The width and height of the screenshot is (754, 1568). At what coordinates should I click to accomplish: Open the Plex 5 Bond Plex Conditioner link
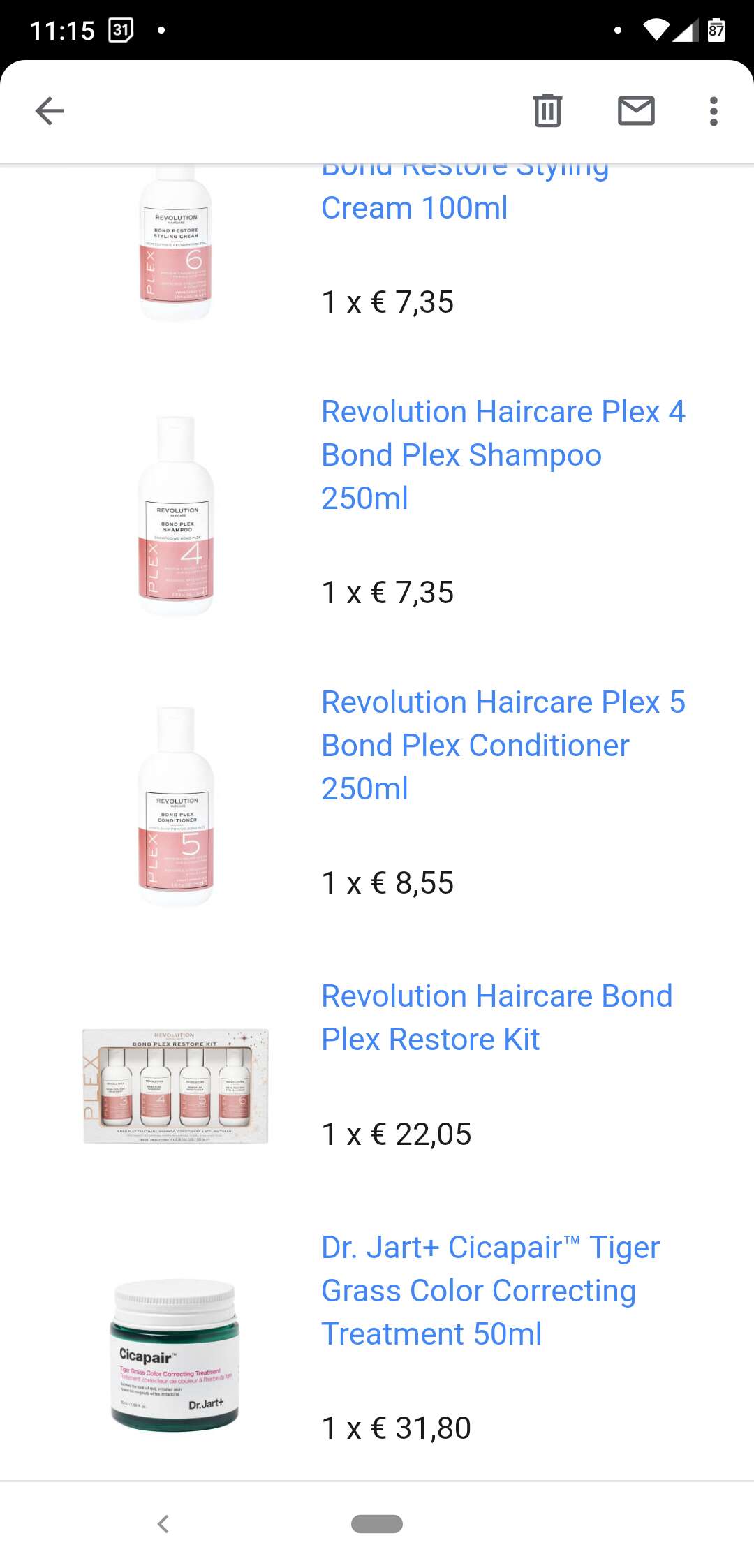[x=503, y=745]
